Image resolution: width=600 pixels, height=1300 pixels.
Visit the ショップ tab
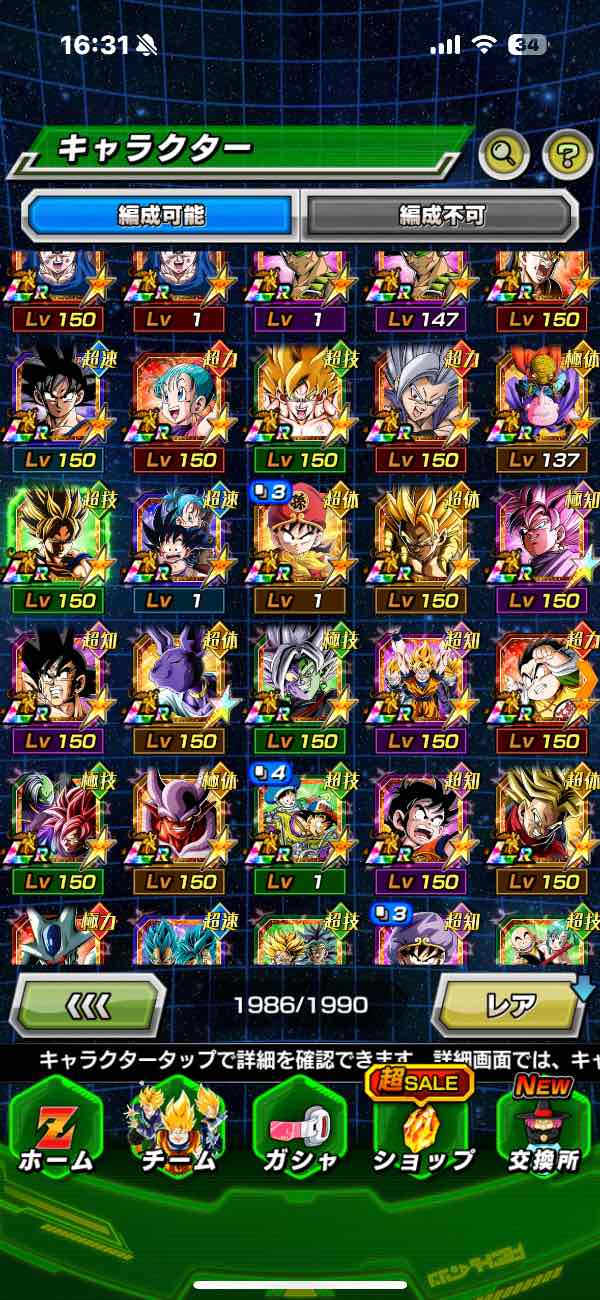tap(422, 1130)
